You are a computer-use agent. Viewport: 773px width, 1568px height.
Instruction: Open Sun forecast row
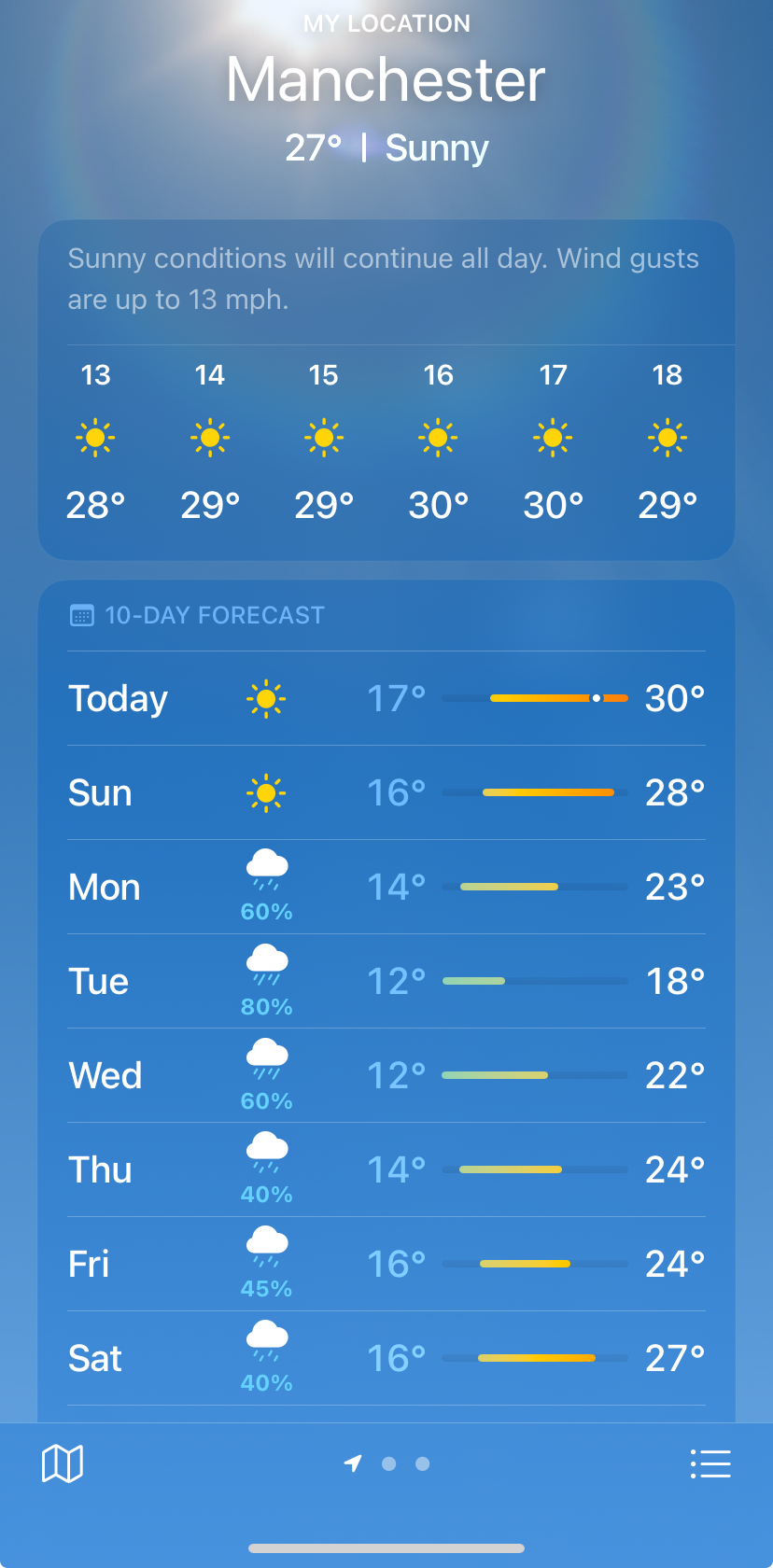386,792
